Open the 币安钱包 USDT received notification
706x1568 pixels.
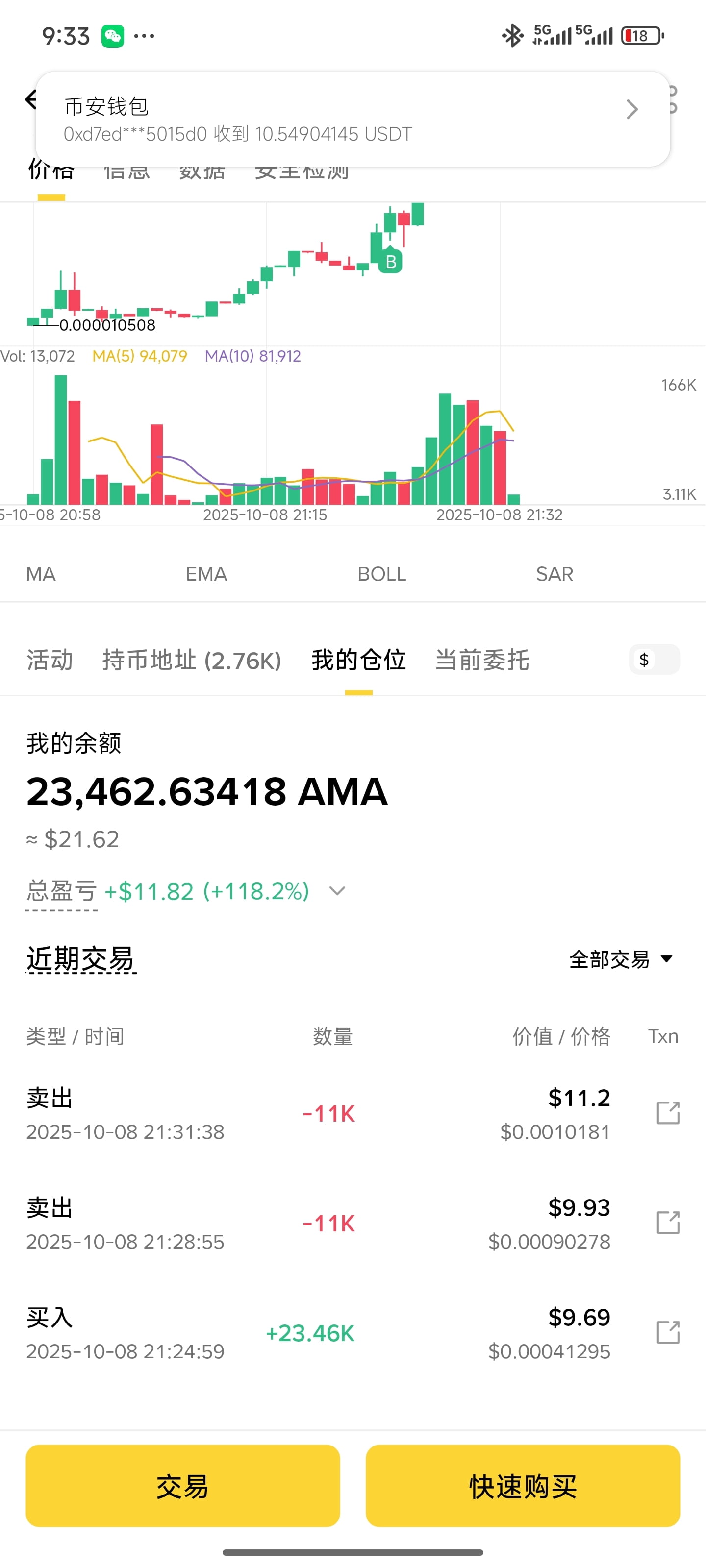(352, 119)
